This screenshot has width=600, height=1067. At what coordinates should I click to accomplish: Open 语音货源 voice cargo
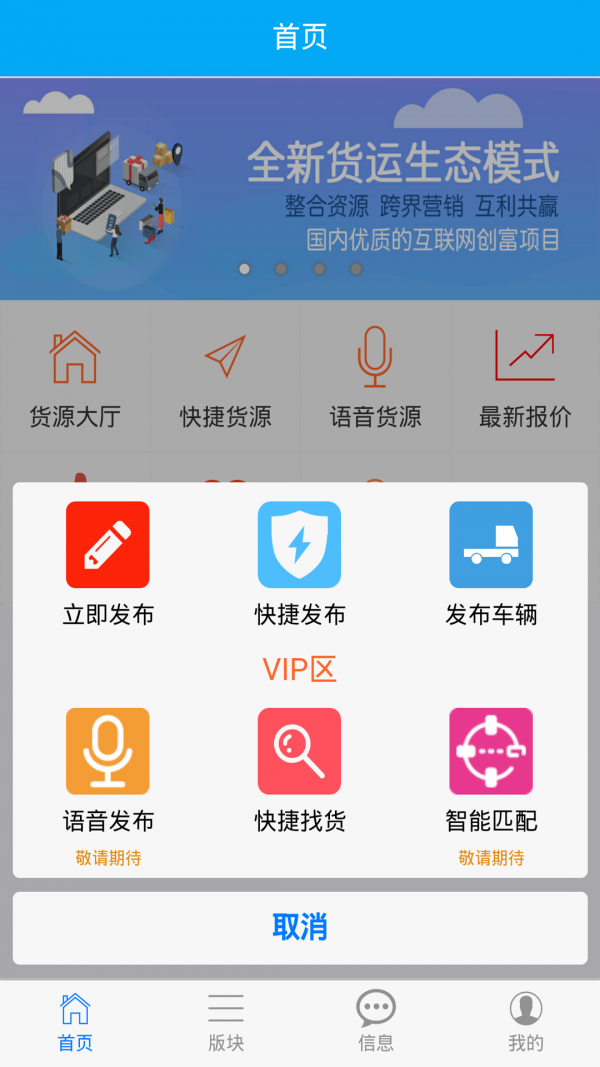click(376, 378)
